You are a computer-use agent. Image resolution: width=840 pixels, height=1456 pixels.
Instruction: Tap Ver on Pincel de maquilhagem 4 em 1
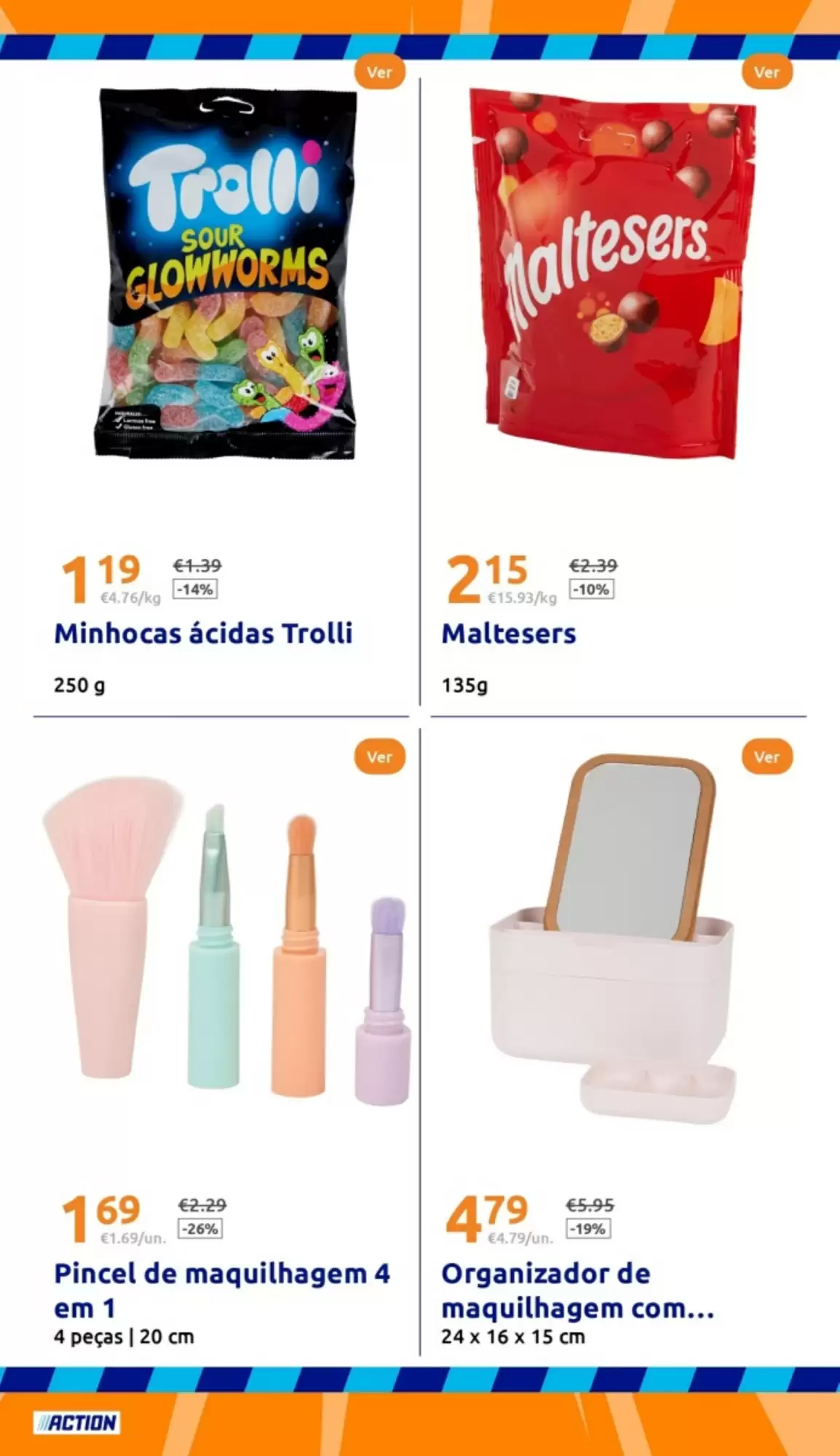379,757
